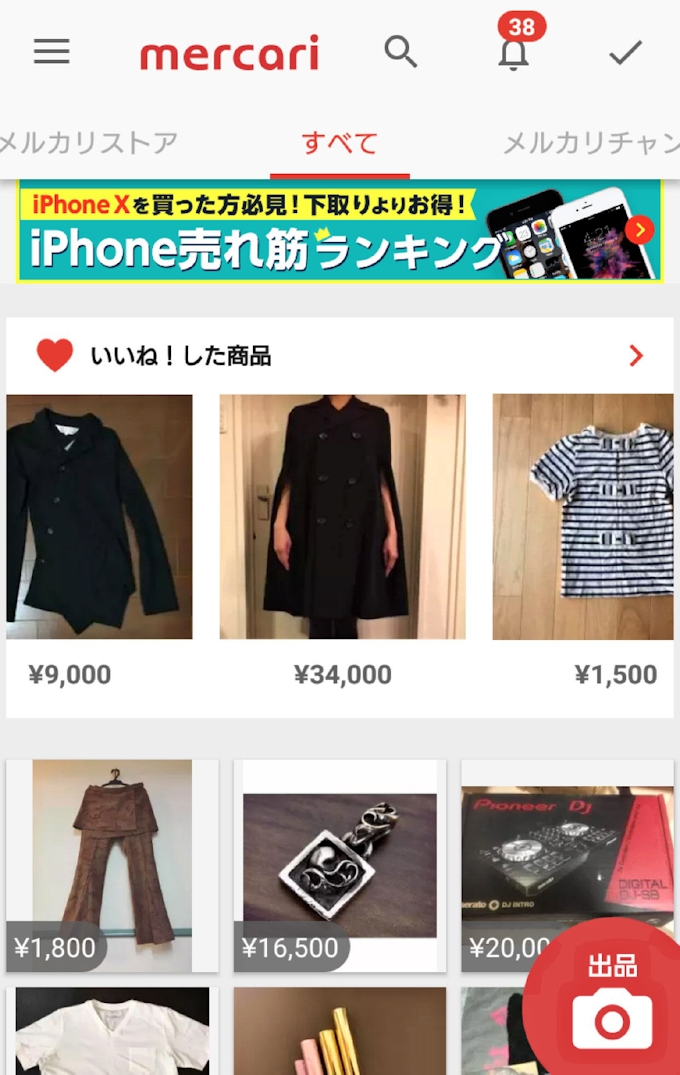Open the checkmark to-do list

(626, 52)
